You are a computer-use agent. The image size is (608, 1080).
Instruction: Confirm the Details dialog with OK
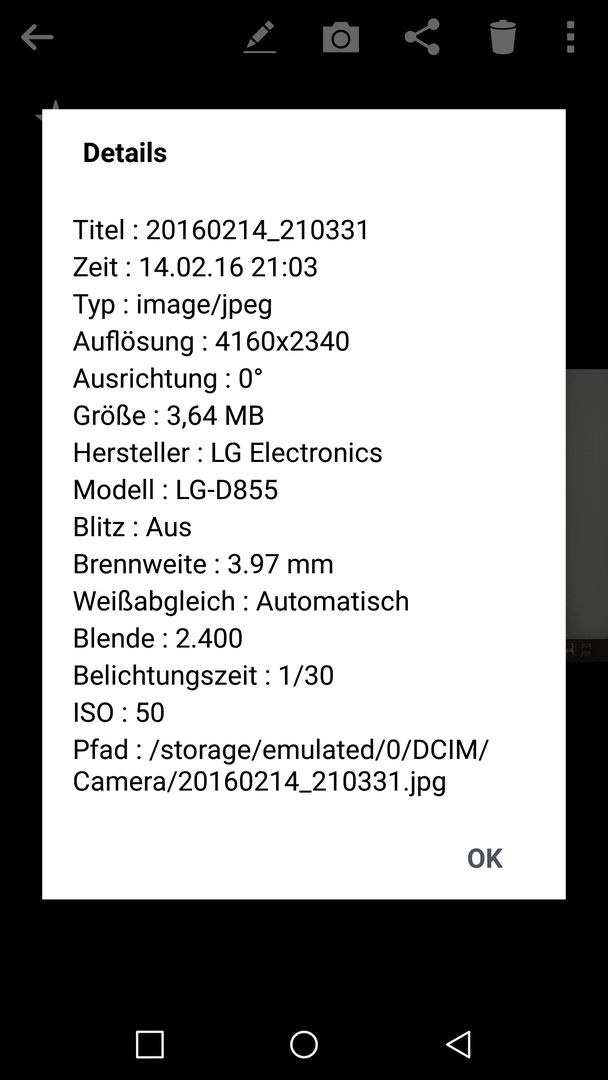pyautogui.click(x=485, y=858)
